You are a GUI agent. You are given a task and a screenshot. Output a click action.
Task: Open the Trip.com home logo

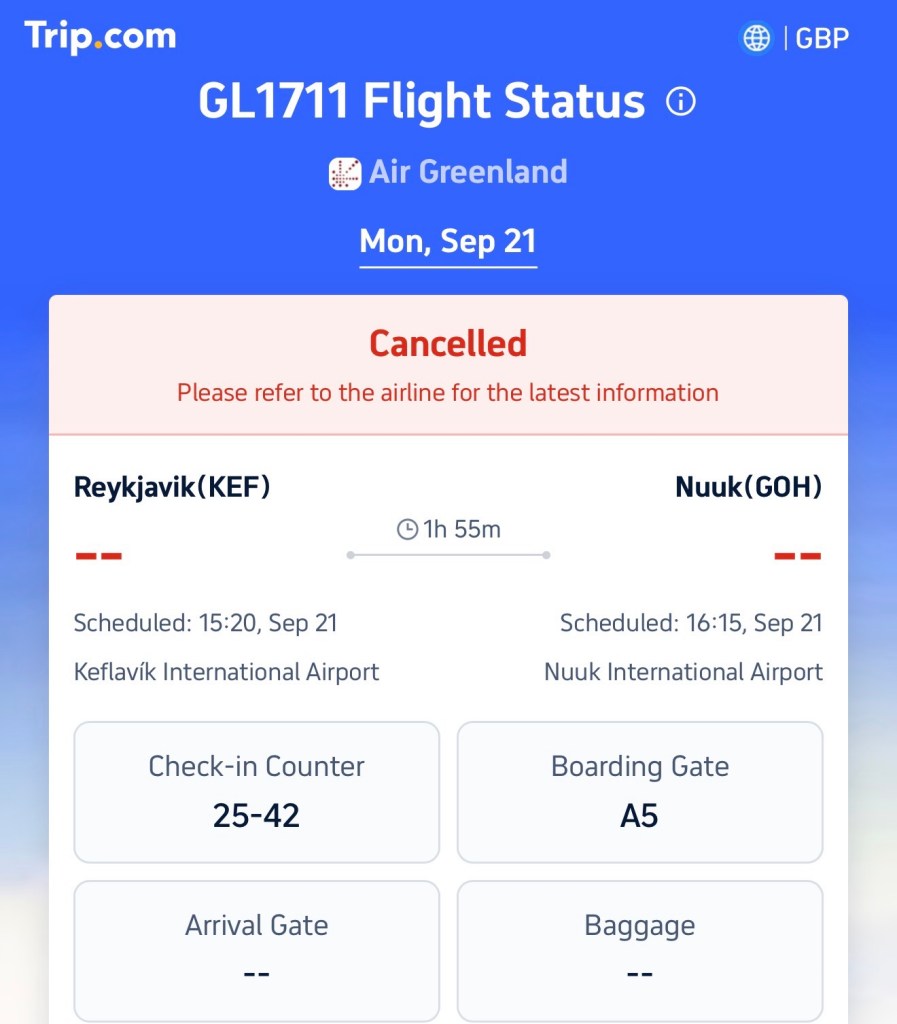(x=100, y=37)
